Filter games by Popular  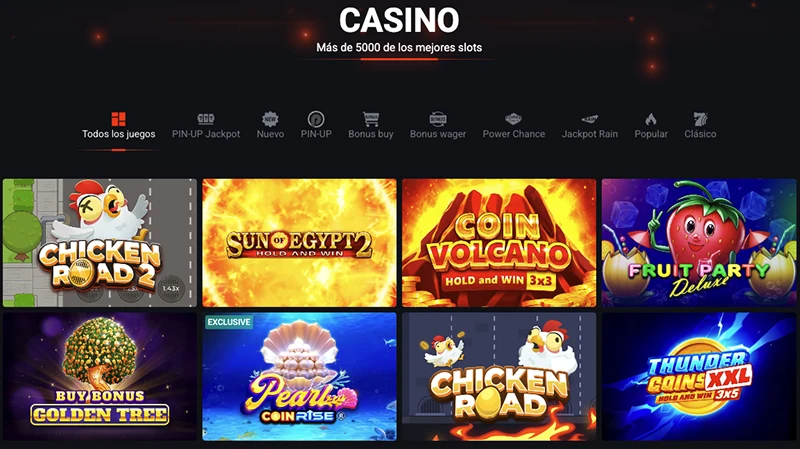tap(651, 126)
